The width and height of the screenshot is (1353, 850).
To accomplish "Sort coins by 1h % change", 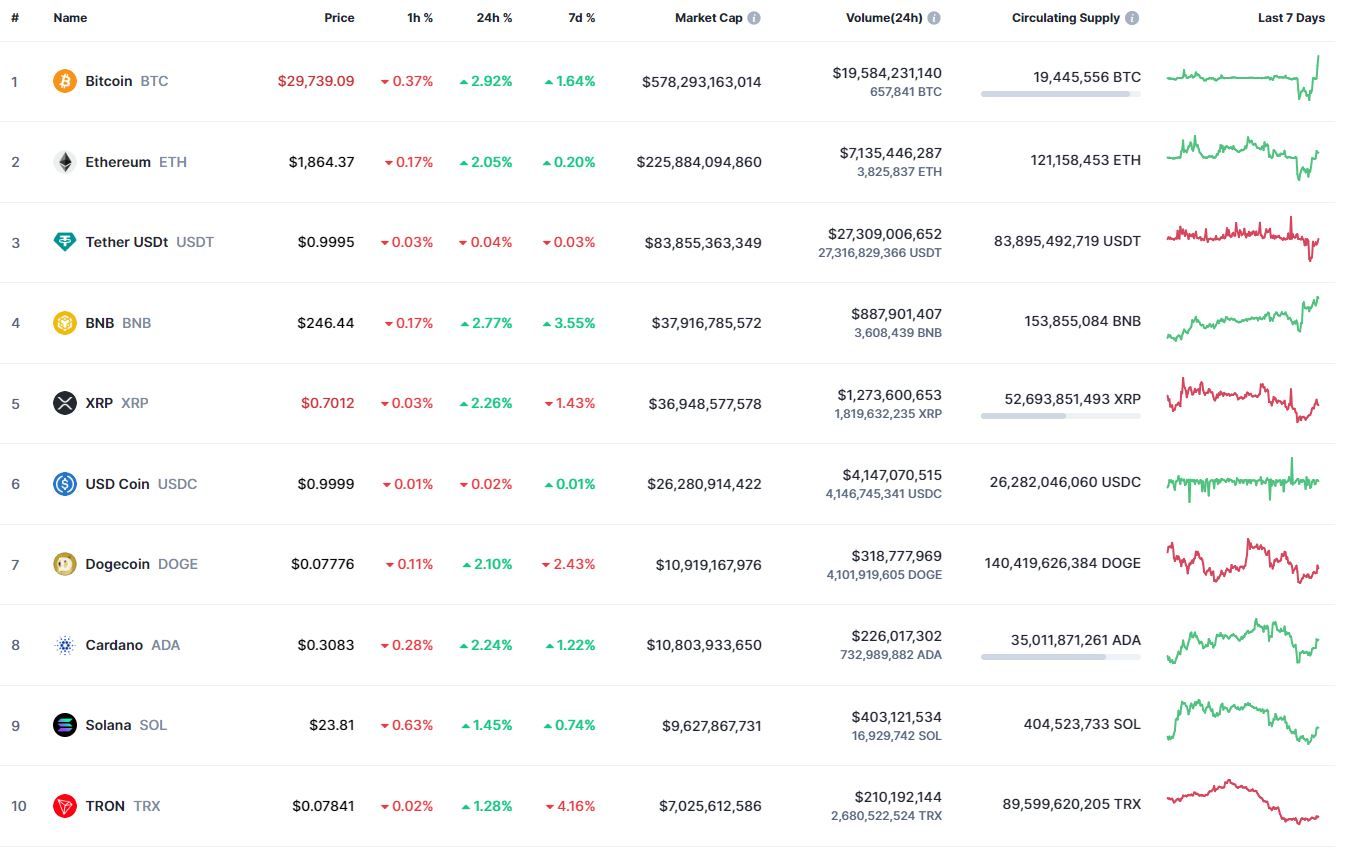I will click(418, 18).
